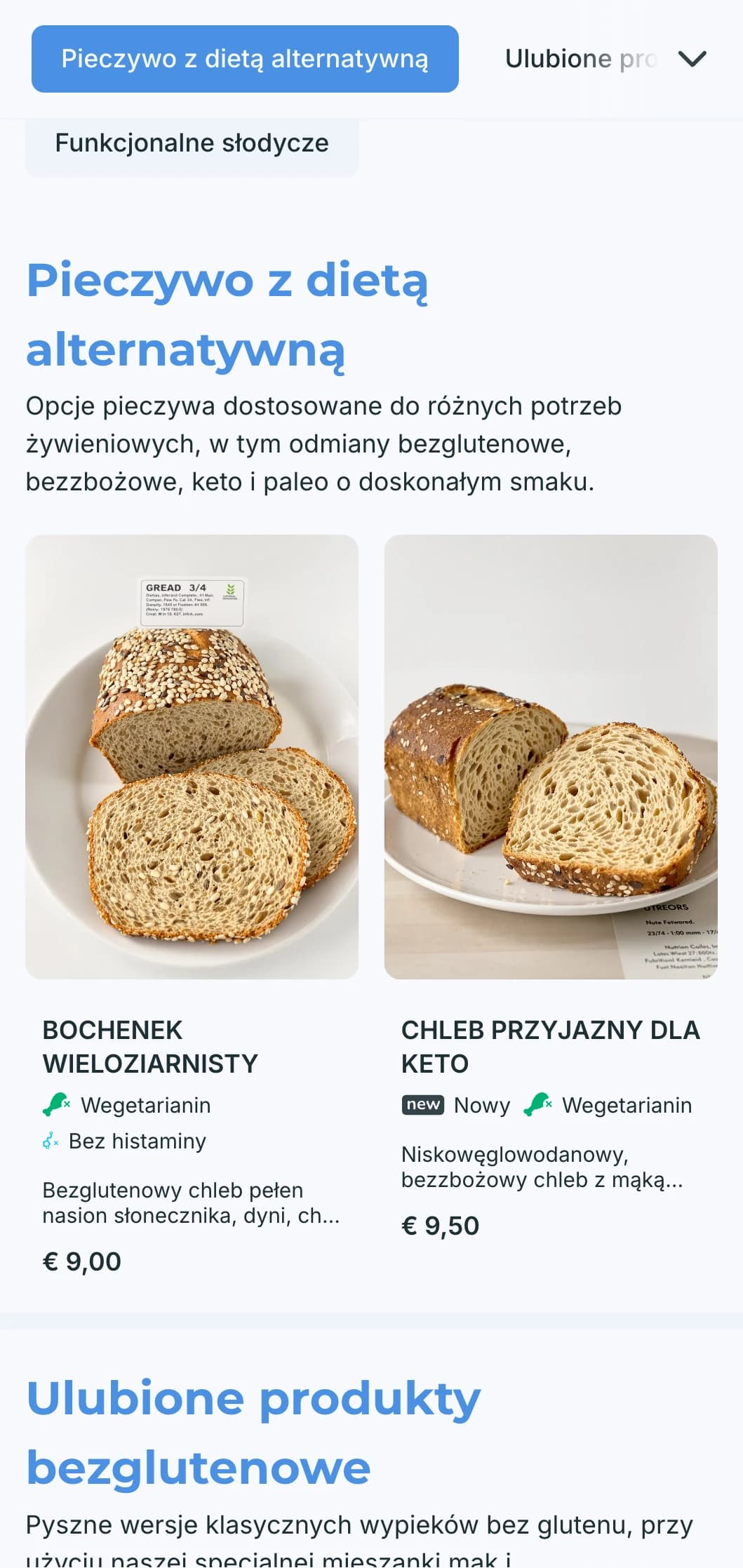Image resolution: width=743 pixels, height=1568 pixels.
Task: Open the CHLEB PRZYJAZNY DLA KETO product title
Action: [550, 1047]
